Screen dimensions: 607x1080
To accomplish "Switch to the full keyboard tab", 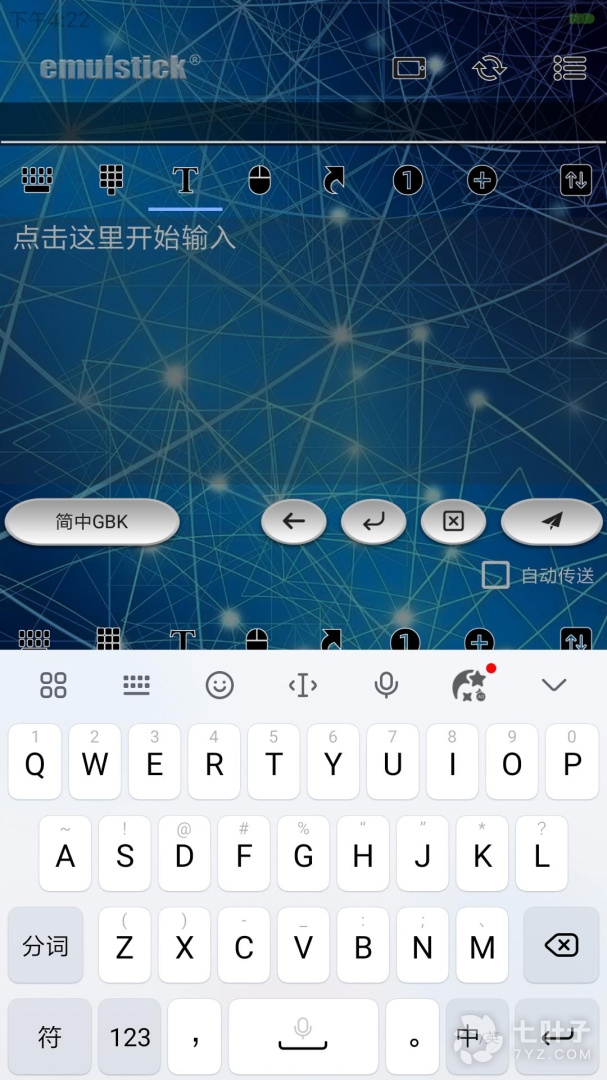I will (38, 180).
